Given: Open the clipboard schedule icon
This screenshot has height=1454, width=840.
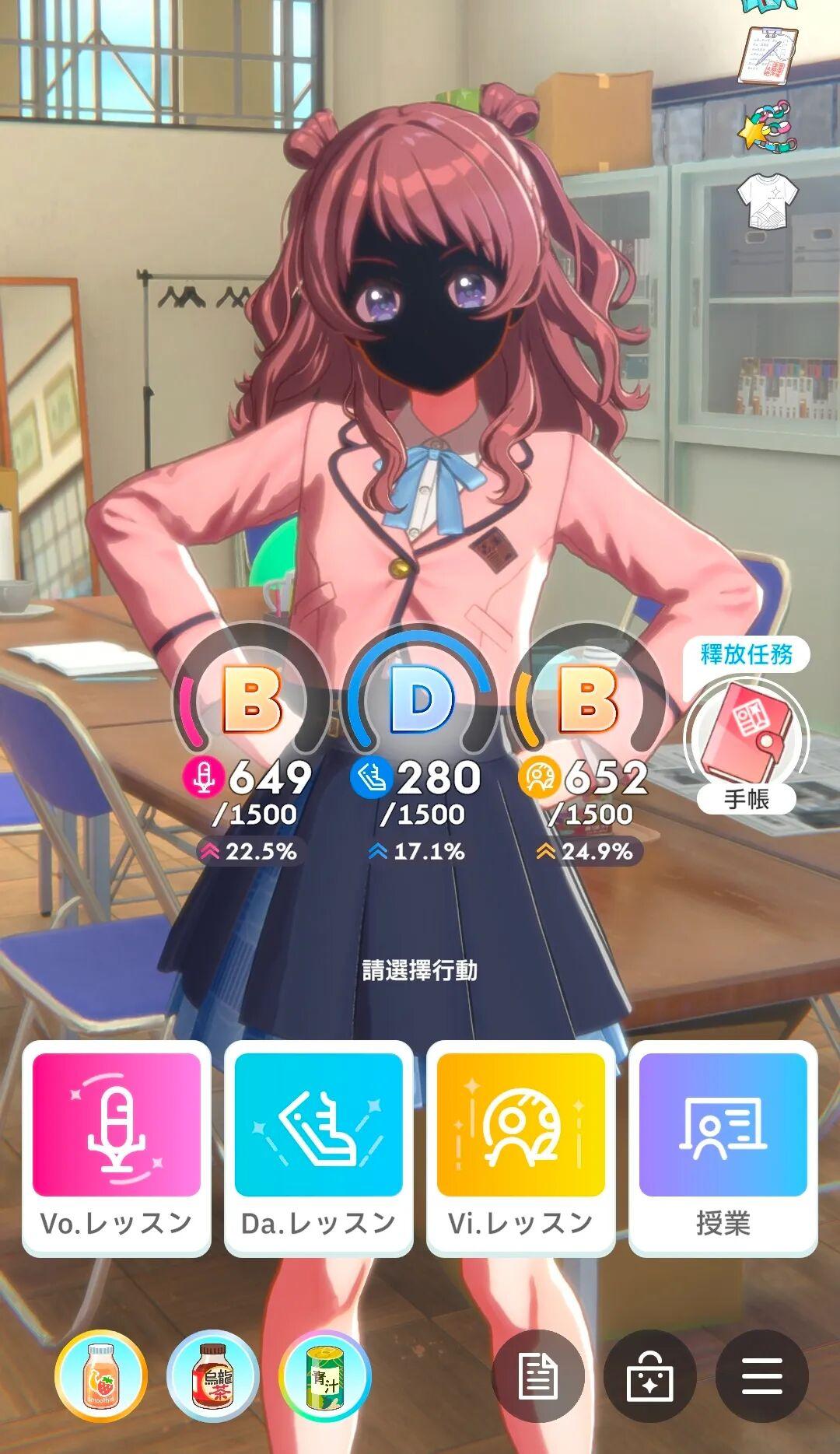Looking at the screenshot, I should pyautogui.click(x=768, y=56).
